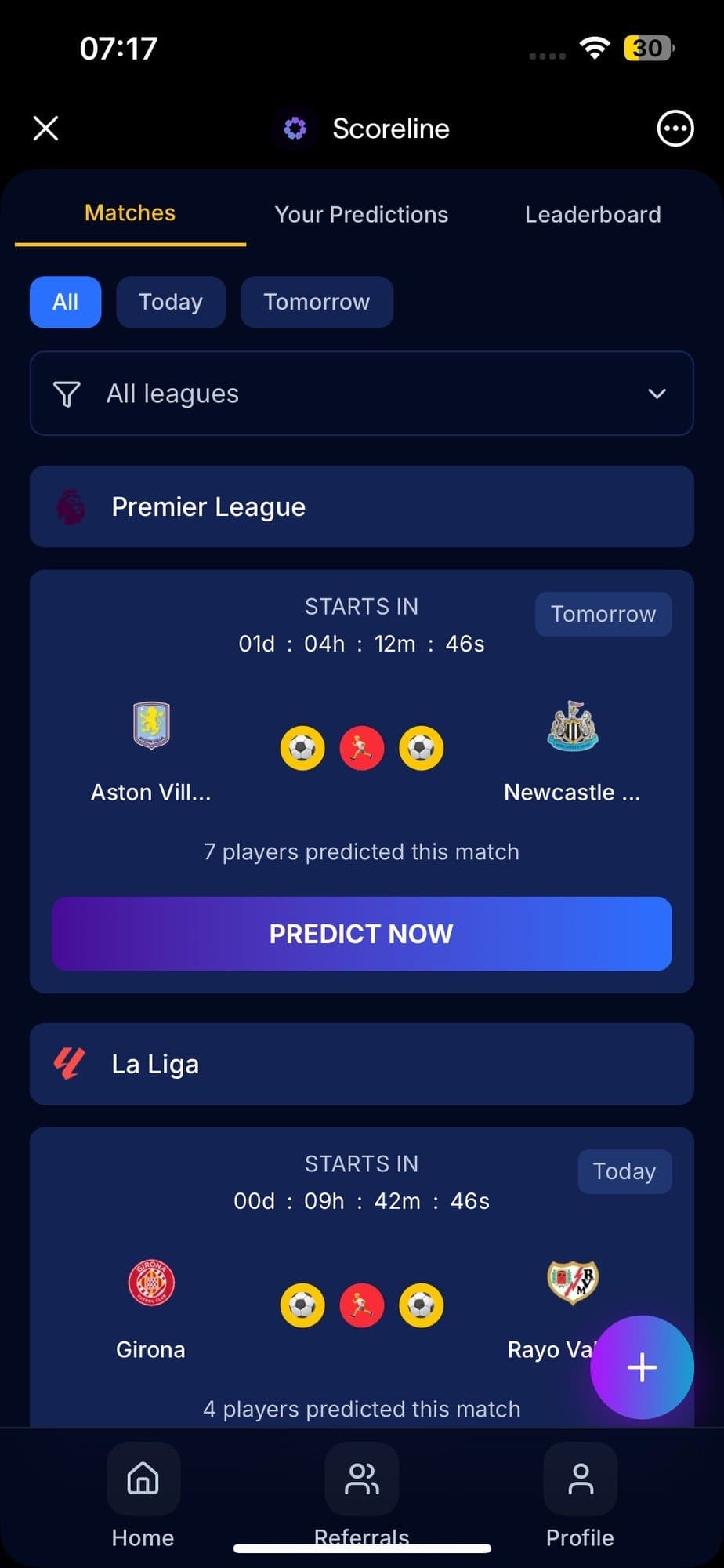Go to the Home tab
The width and height of the screenshot is (724, 1568).
[143, 1495]
